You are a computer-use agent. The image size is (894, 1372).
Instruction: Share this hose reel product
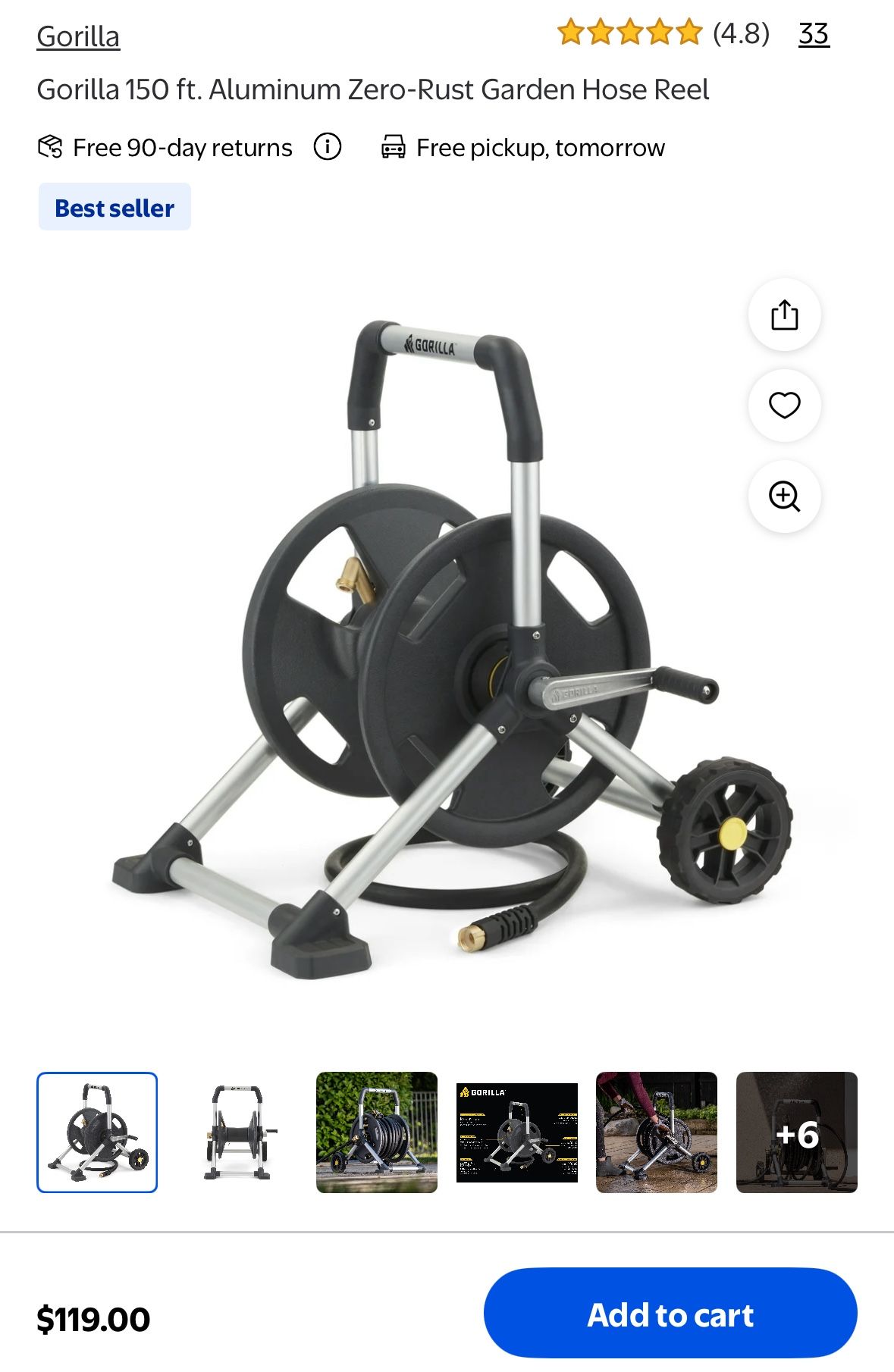[784, 315]
